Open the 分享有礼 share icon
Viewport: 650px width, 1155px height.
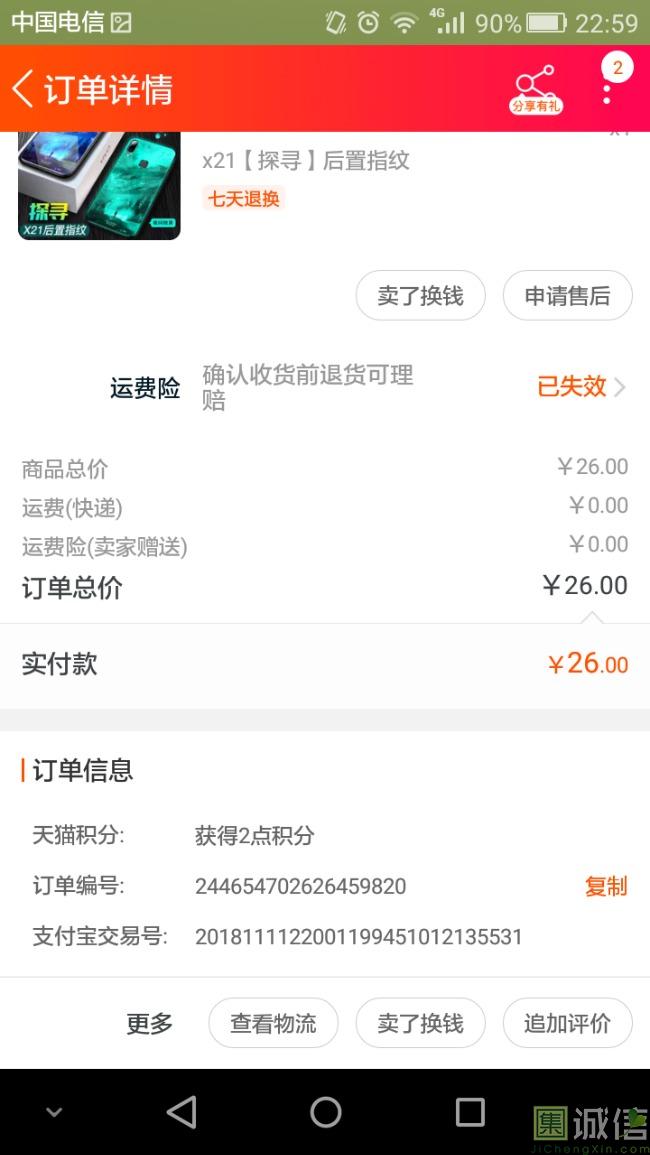tap(535, 89)
